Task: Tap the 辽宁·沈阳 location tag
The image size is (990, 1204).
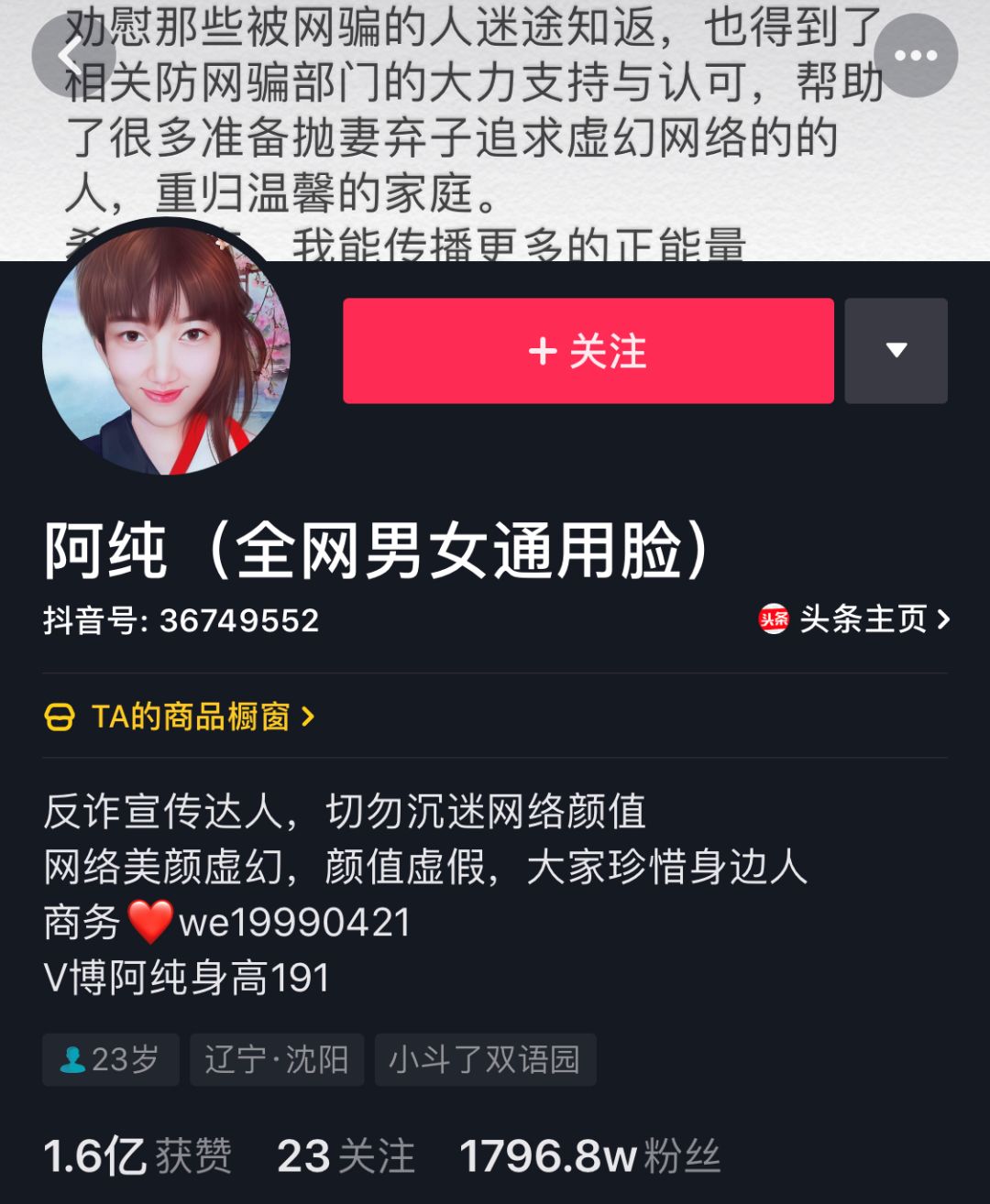Action: (x=276, y=1059)
